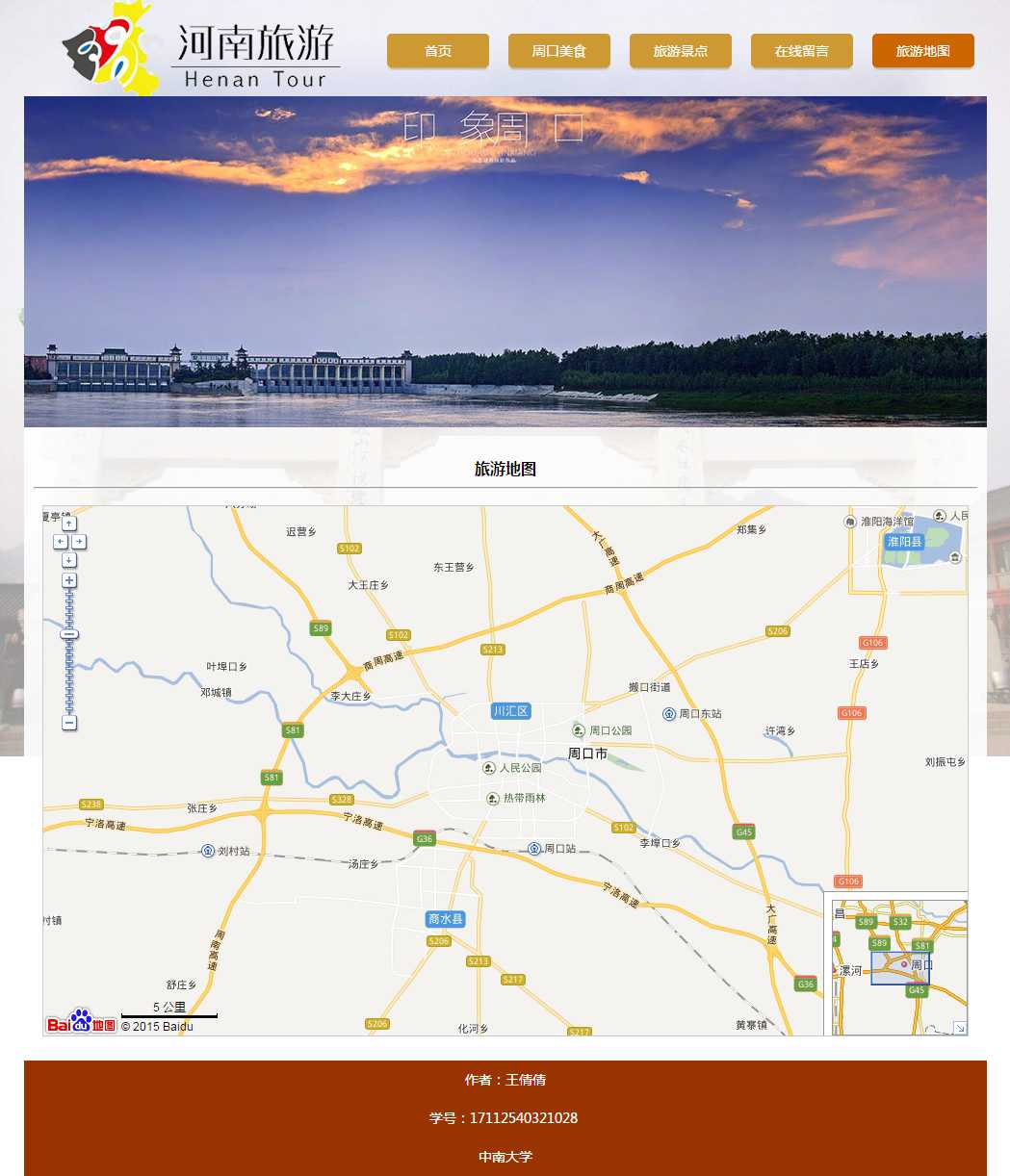Collapse the overview mini map
Image resolution: width=1010 pixels, height=1176 pixels.
pyautogui.click(x=959, y=1028)
